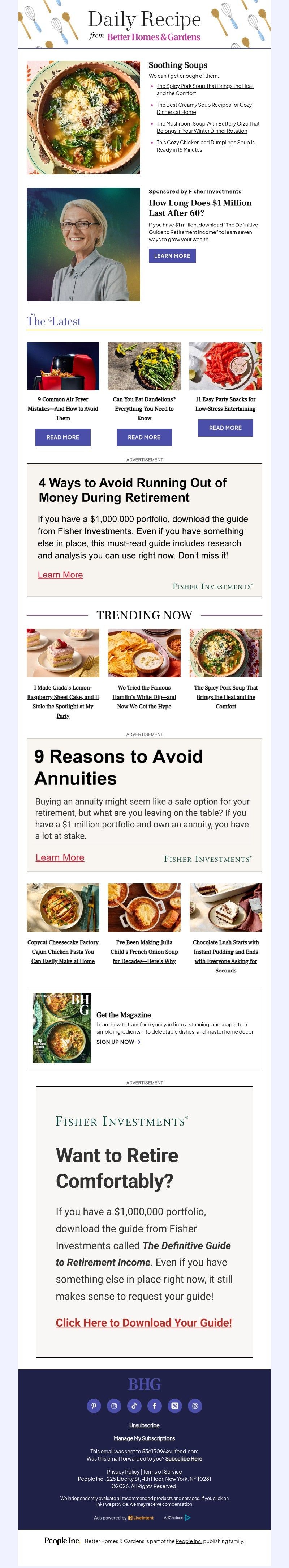This screenshot has width=289, height=1568.
Task: View the Privacy Policy
Action: tap(124, 1471)
